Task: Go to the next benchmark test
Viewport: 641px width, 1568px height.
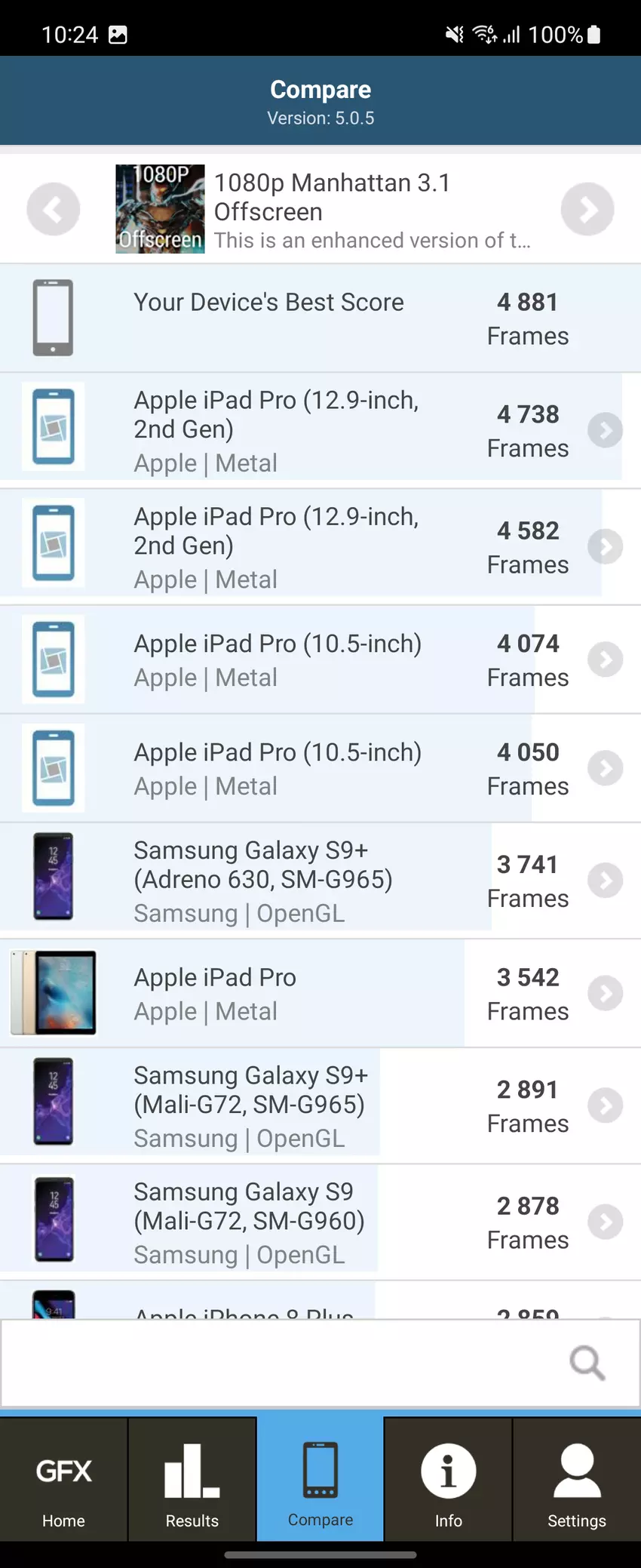Action: coord(587,209)
